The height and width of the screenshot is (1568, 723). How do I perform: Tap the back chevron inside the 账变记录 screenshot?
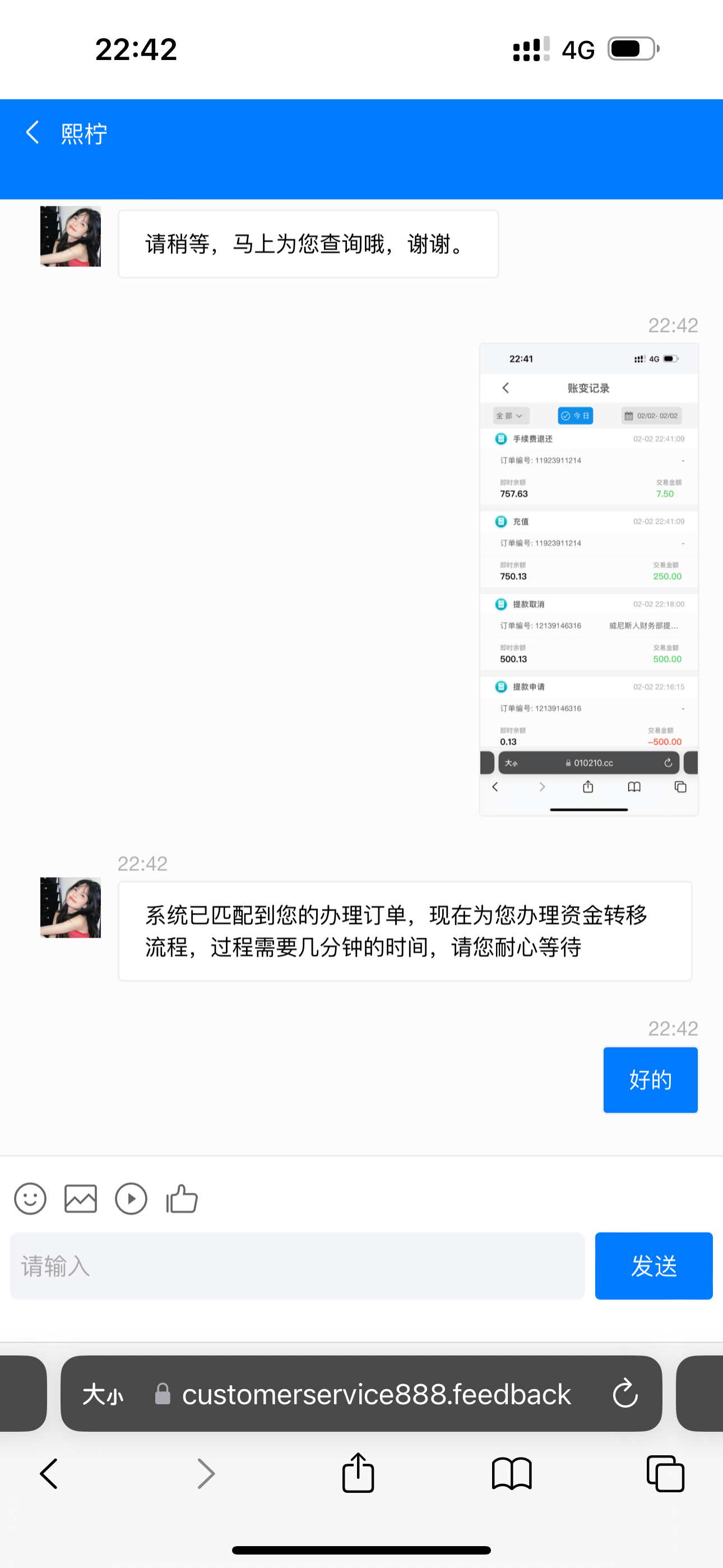[504, 388]
